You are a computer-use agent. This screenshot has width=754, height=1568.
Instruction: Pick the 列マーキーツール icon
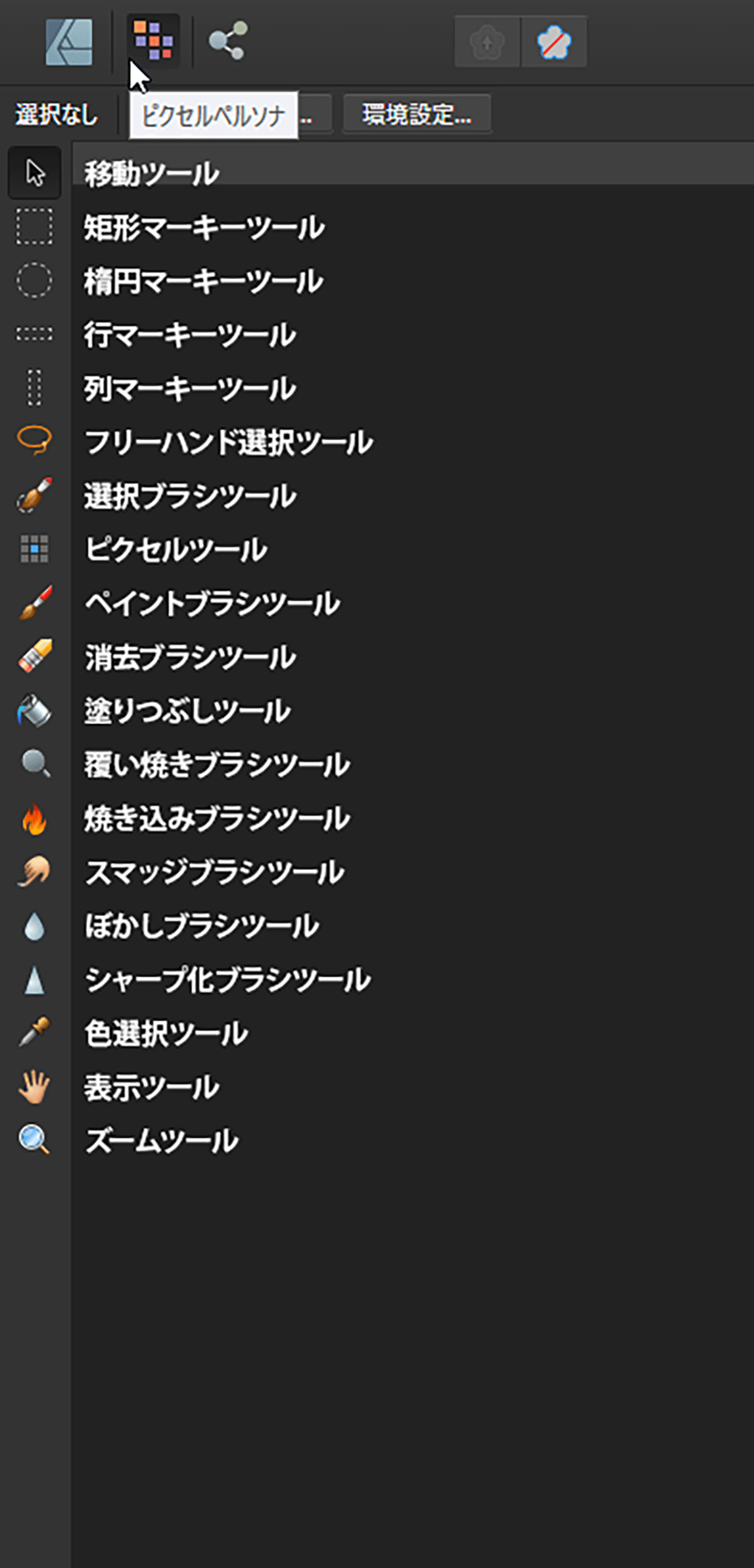(x=34, y=388)
